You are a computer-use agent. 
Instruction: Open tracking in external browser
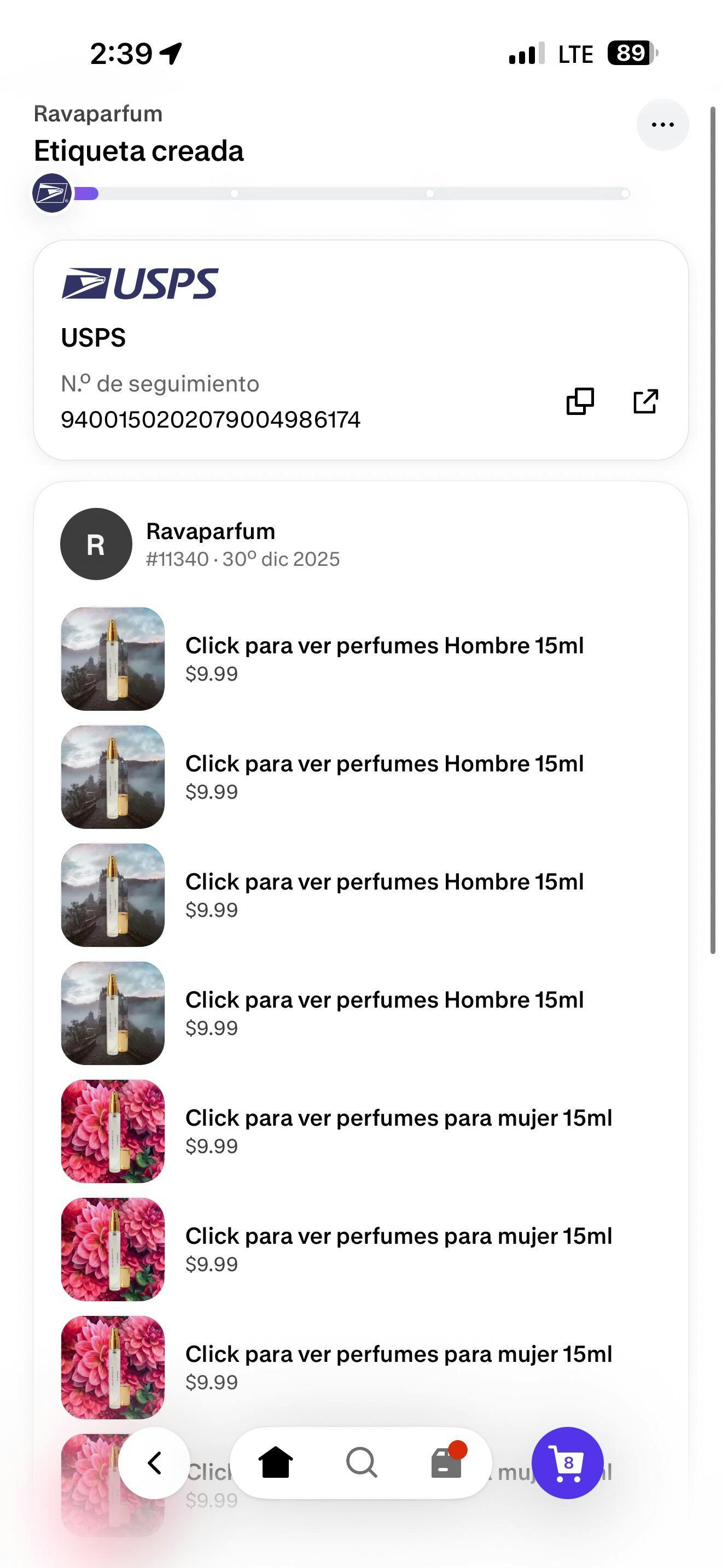(645, 402)
